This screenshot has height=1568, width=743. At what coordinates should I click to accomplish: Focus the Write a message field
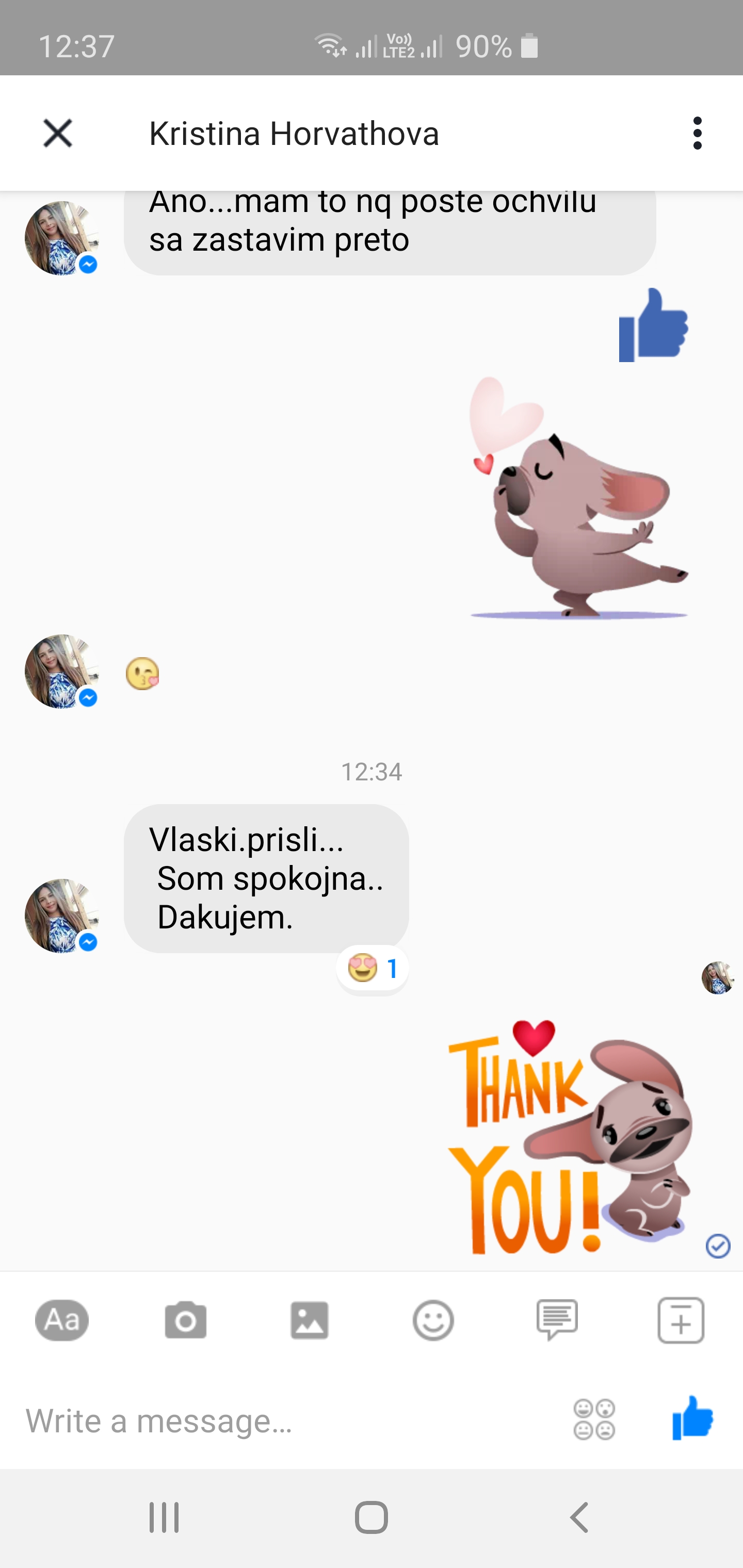pos(286,1420)
